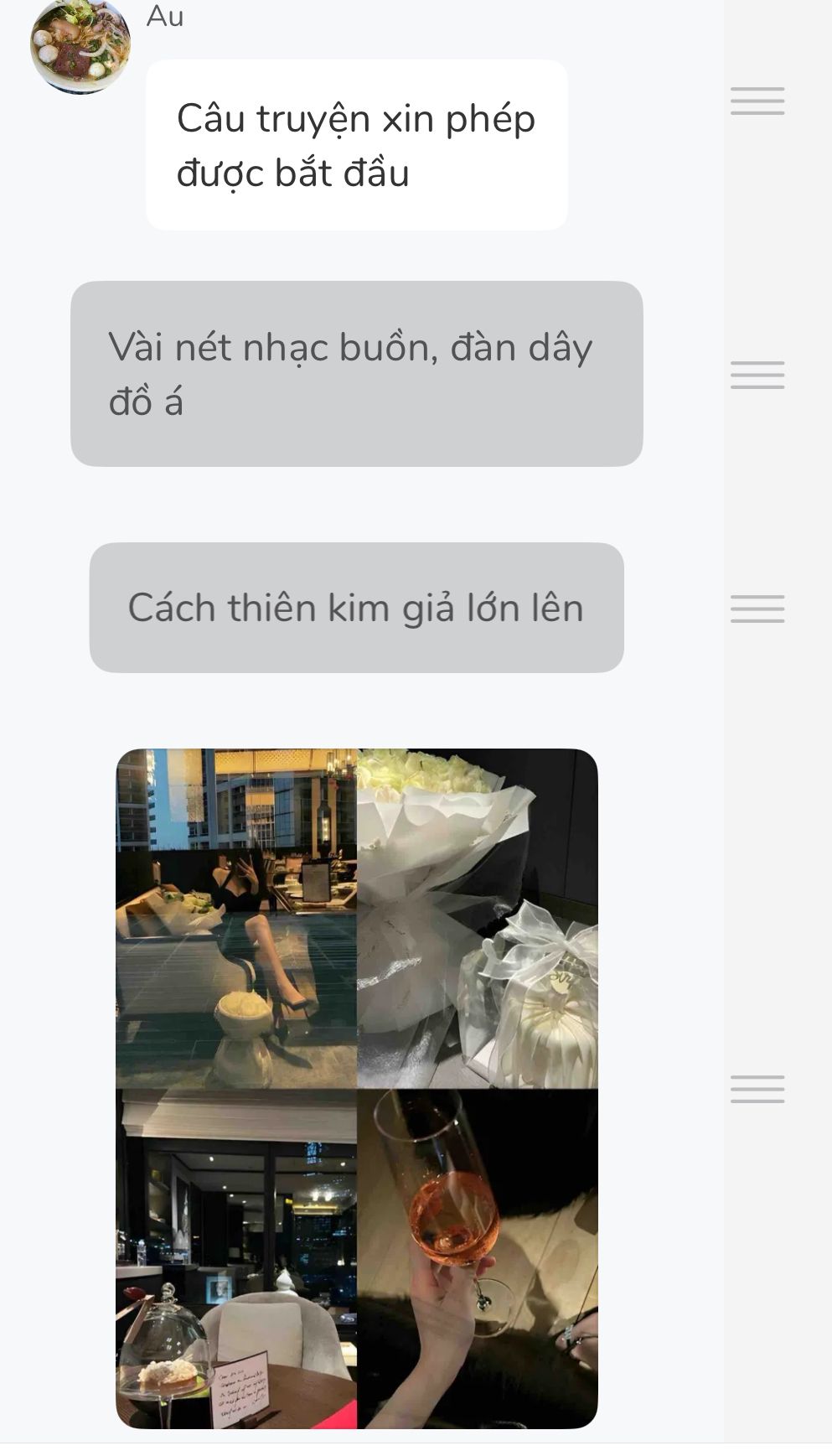Select the message "Cách thiên kim giả lớn lên"
Screen dimensions: 832x1456
click(x=356, y=608)
